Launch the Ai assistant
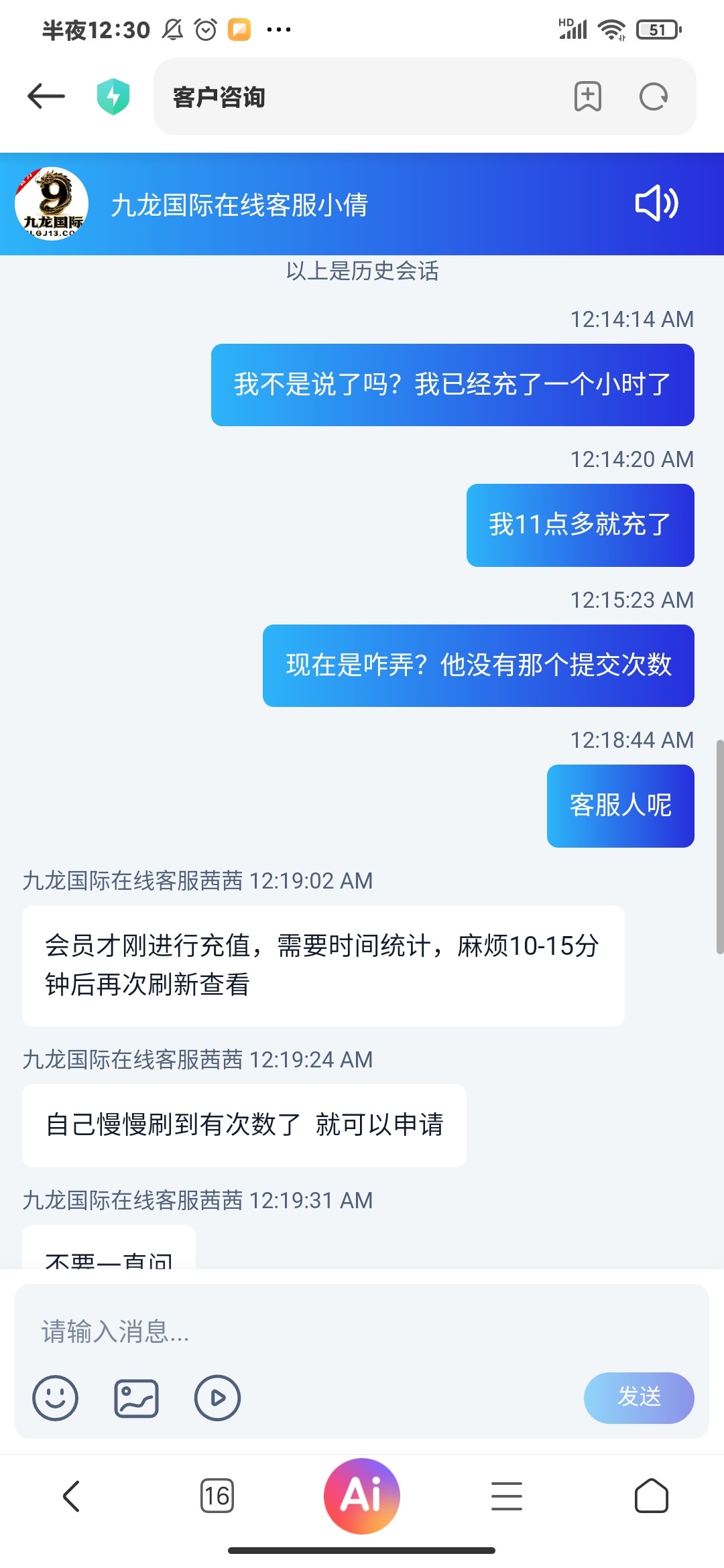The height and width of the screenshot is (1568, 724). 362,1496
